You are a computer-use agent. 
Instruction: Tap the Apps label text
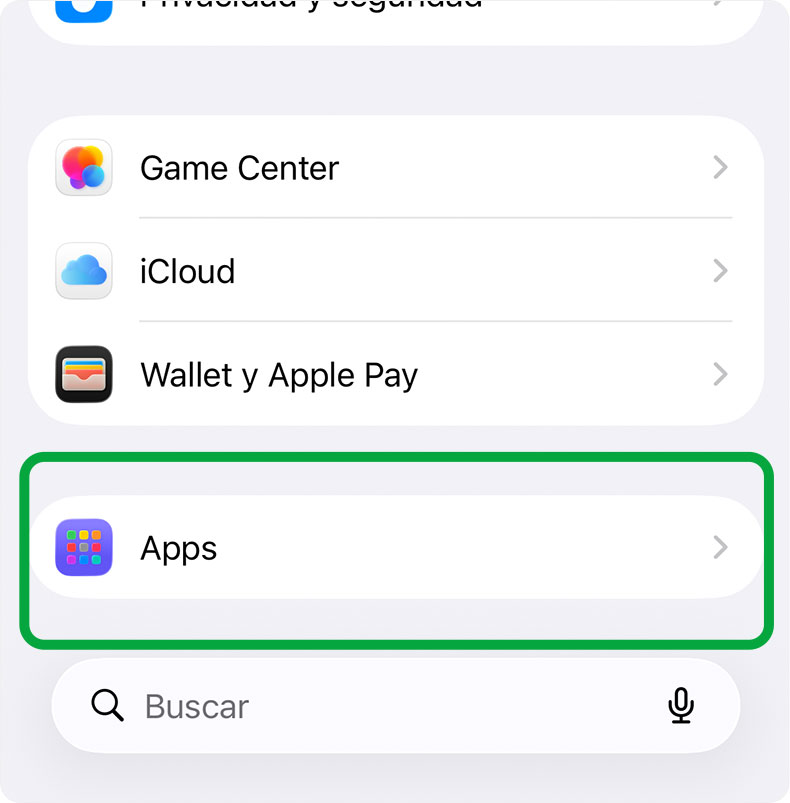coord(178,548)
